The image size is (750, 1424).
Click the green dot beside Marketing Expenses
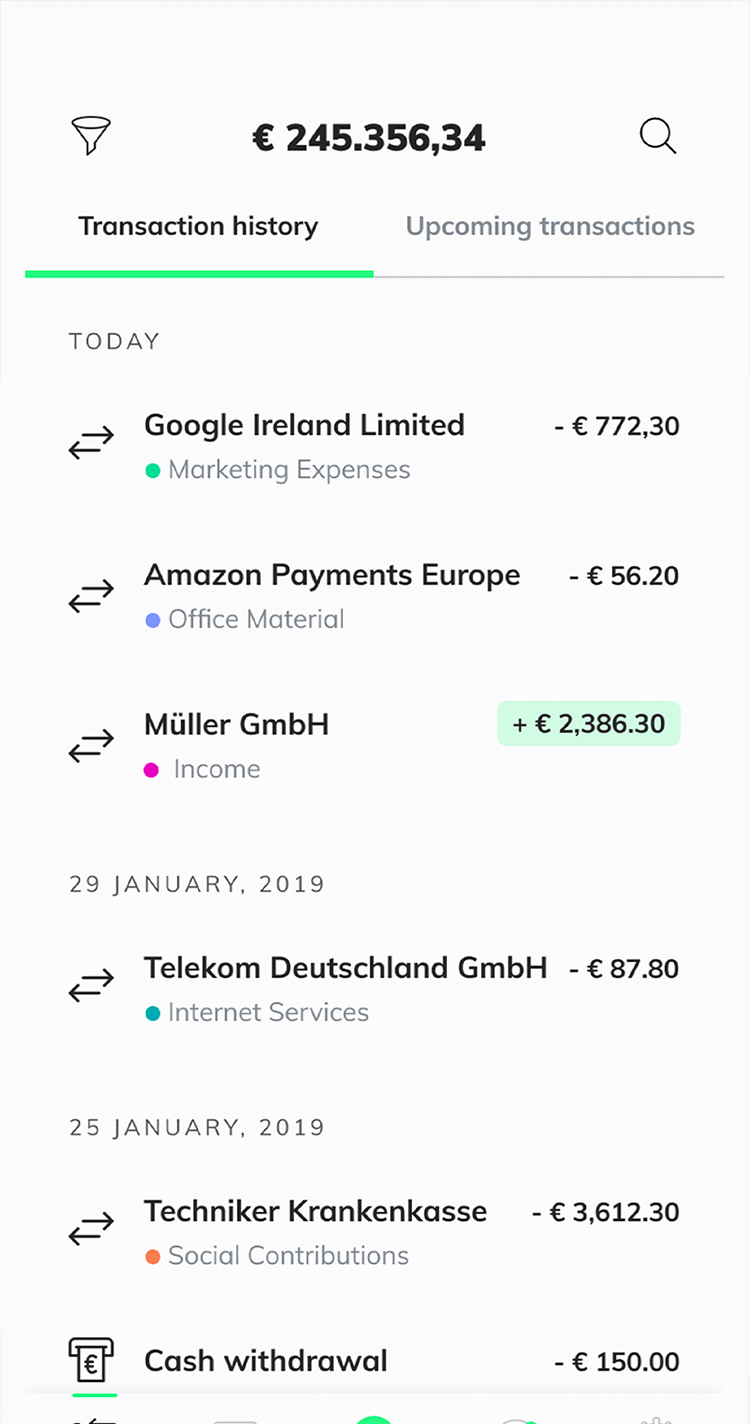[x=153, y=469]
